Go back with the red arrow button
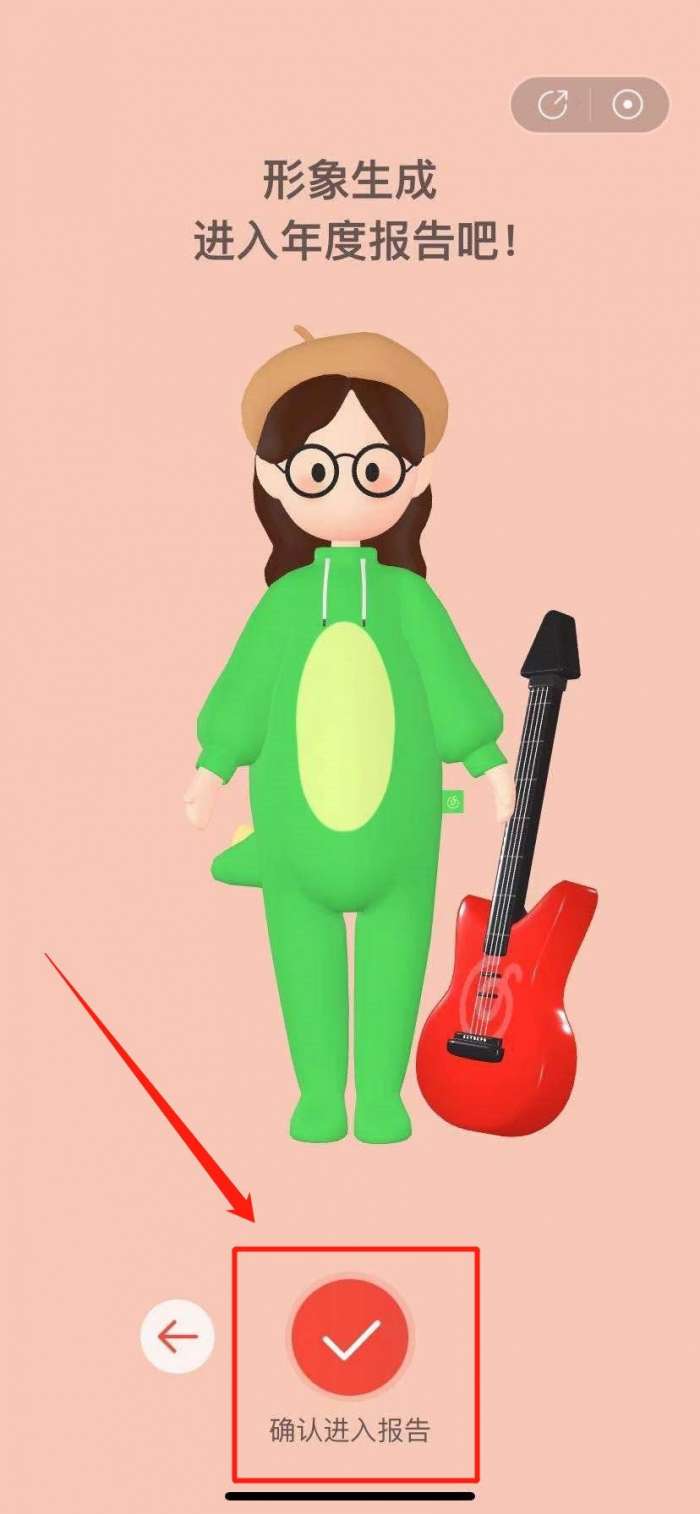This screenshot has width=700, height=1514. coord(177,1336)
